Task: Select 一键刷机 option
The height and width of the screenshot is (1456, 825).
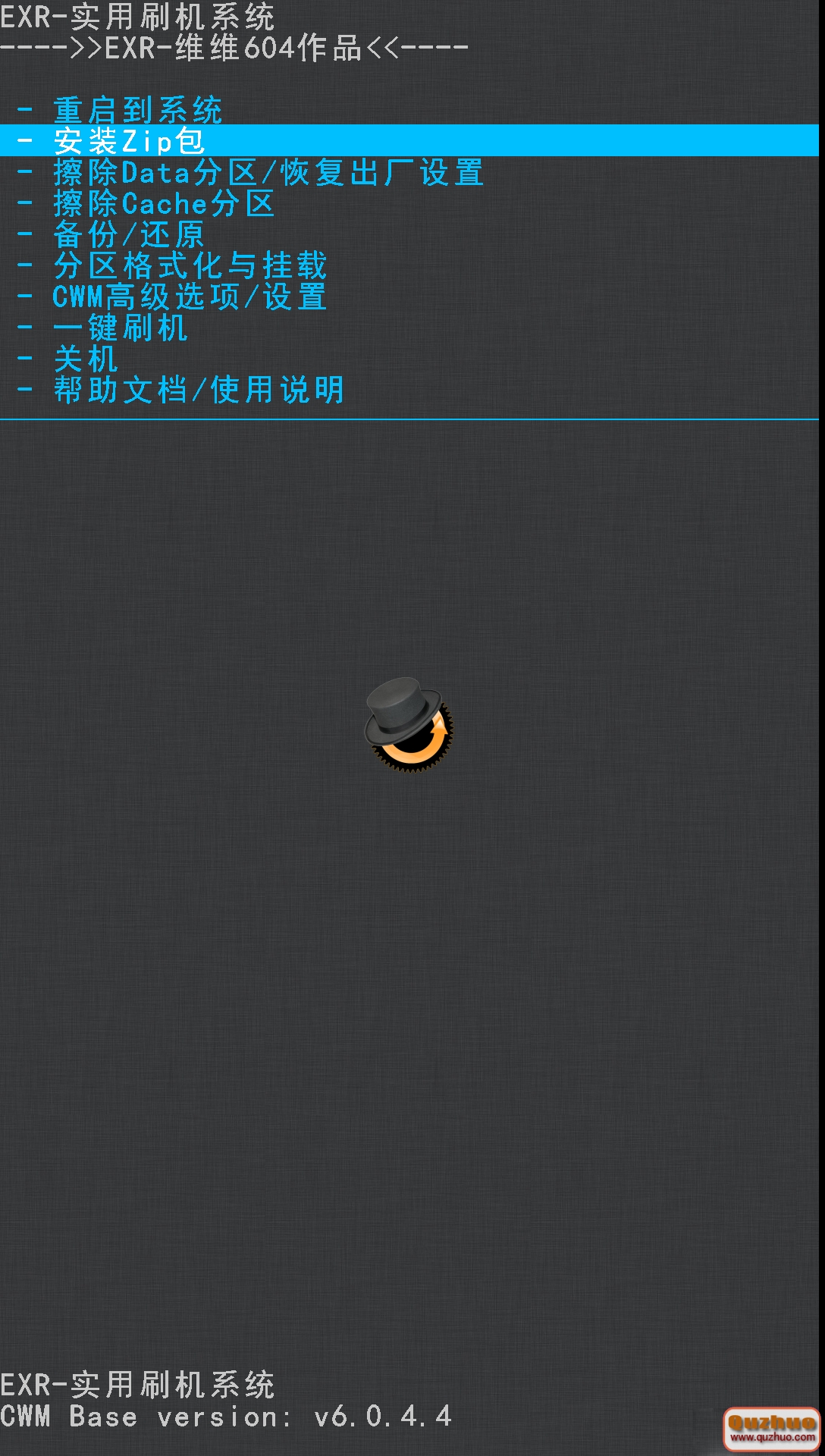Action: coord(121,328)
